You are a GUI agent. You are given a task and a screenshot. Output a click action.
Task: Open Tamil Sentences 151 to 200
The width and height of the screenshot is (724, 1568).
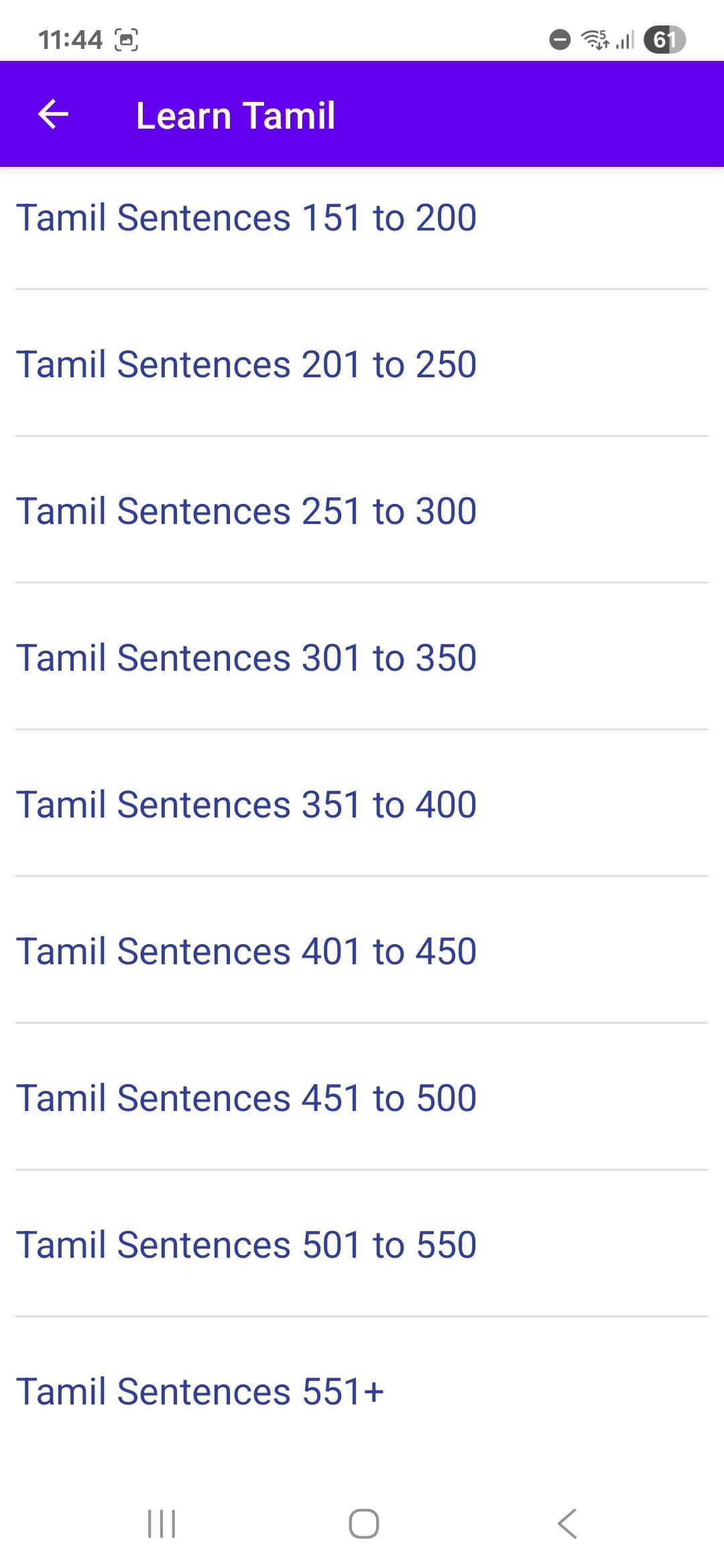point(246,218)
